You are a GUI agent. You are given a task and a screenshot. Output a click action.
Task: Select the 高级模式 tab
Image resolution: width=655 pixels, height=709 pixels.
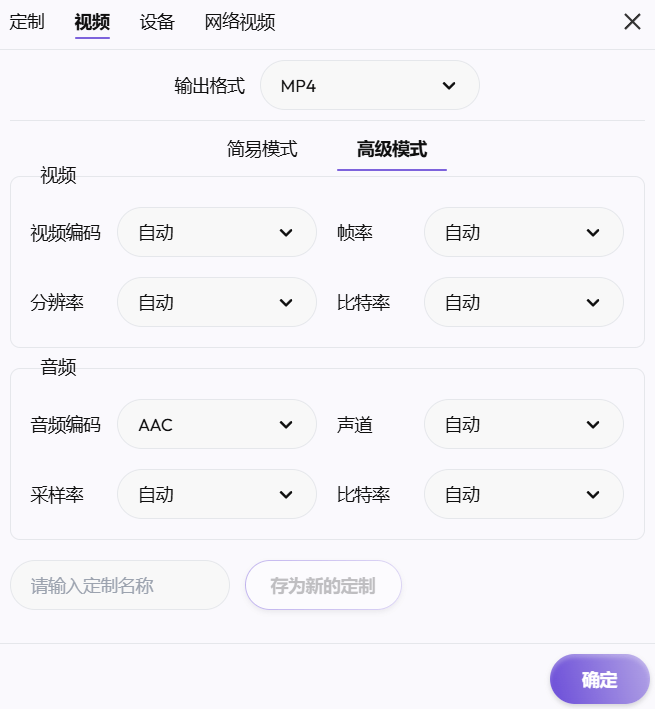tap(392, 150)
